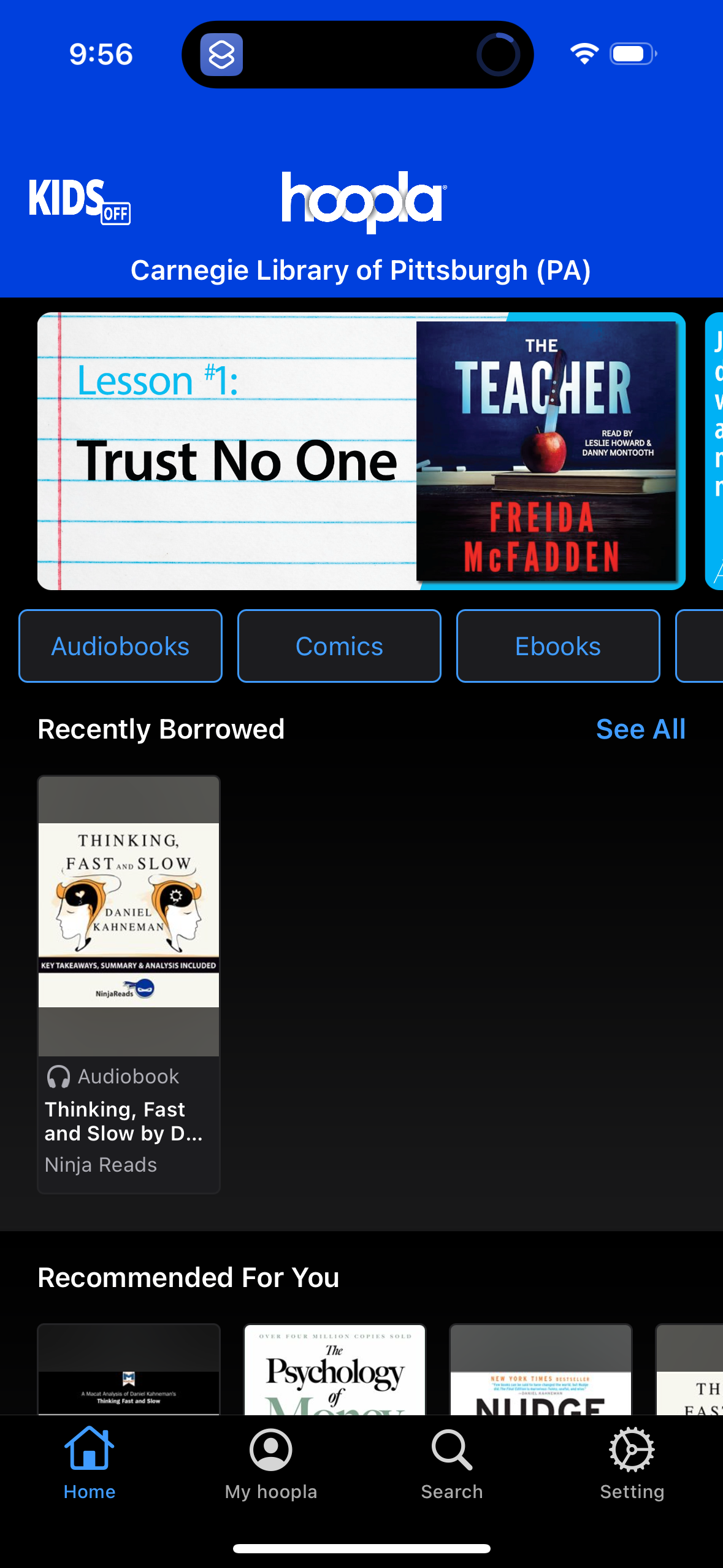Tap the Audiobook headphone icon on the borrowed title
Viewport: 723px width, 1568px height.
tap(59, 1075)
